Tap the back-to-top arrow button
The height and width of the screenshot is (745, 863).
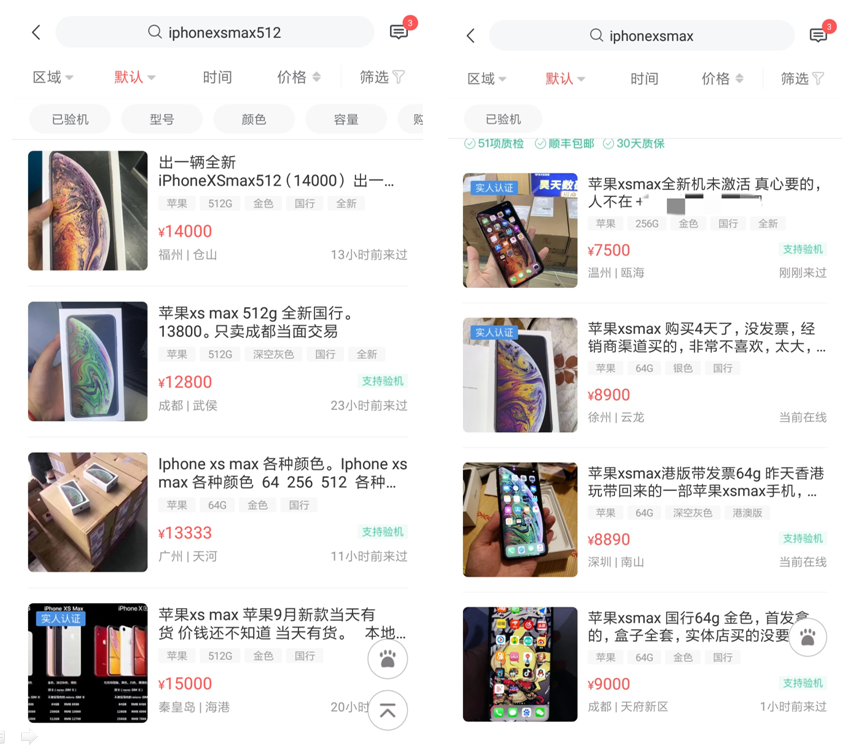pos(388,711)
